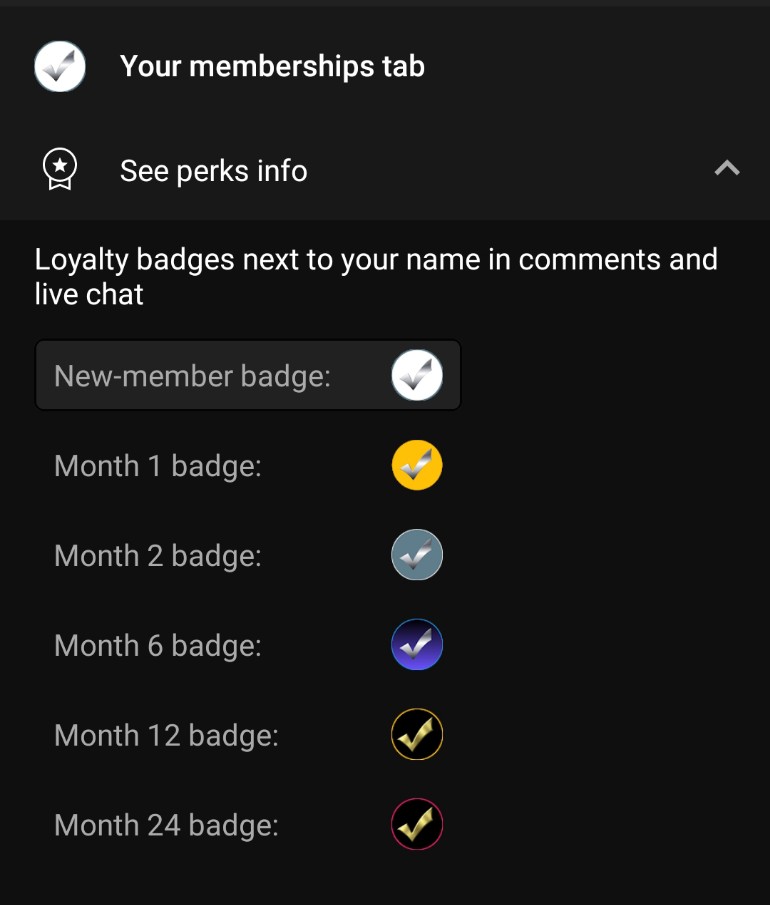Select the purple Month 6 badge
770x905 pixels.
(x=417, y=645)
